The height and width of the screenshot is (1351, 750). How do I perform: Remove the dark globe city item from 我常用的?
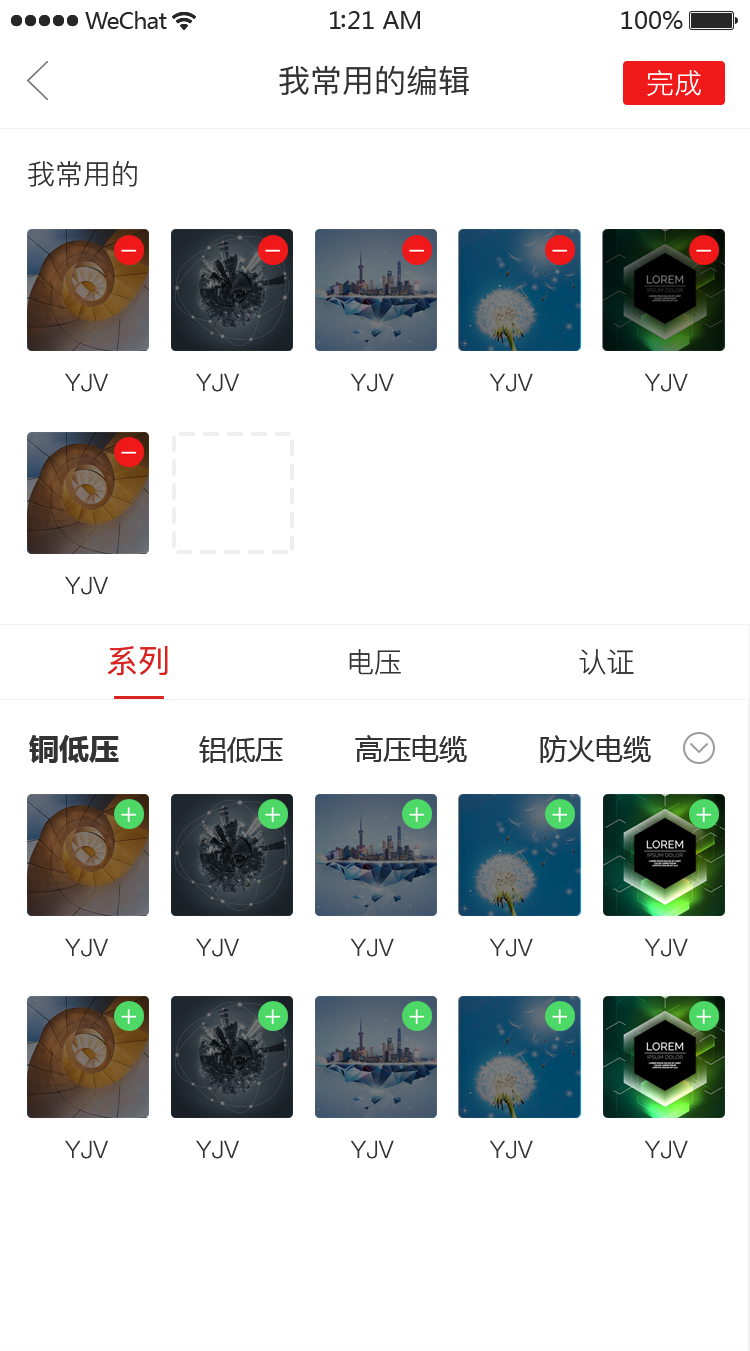click(273, 249)
